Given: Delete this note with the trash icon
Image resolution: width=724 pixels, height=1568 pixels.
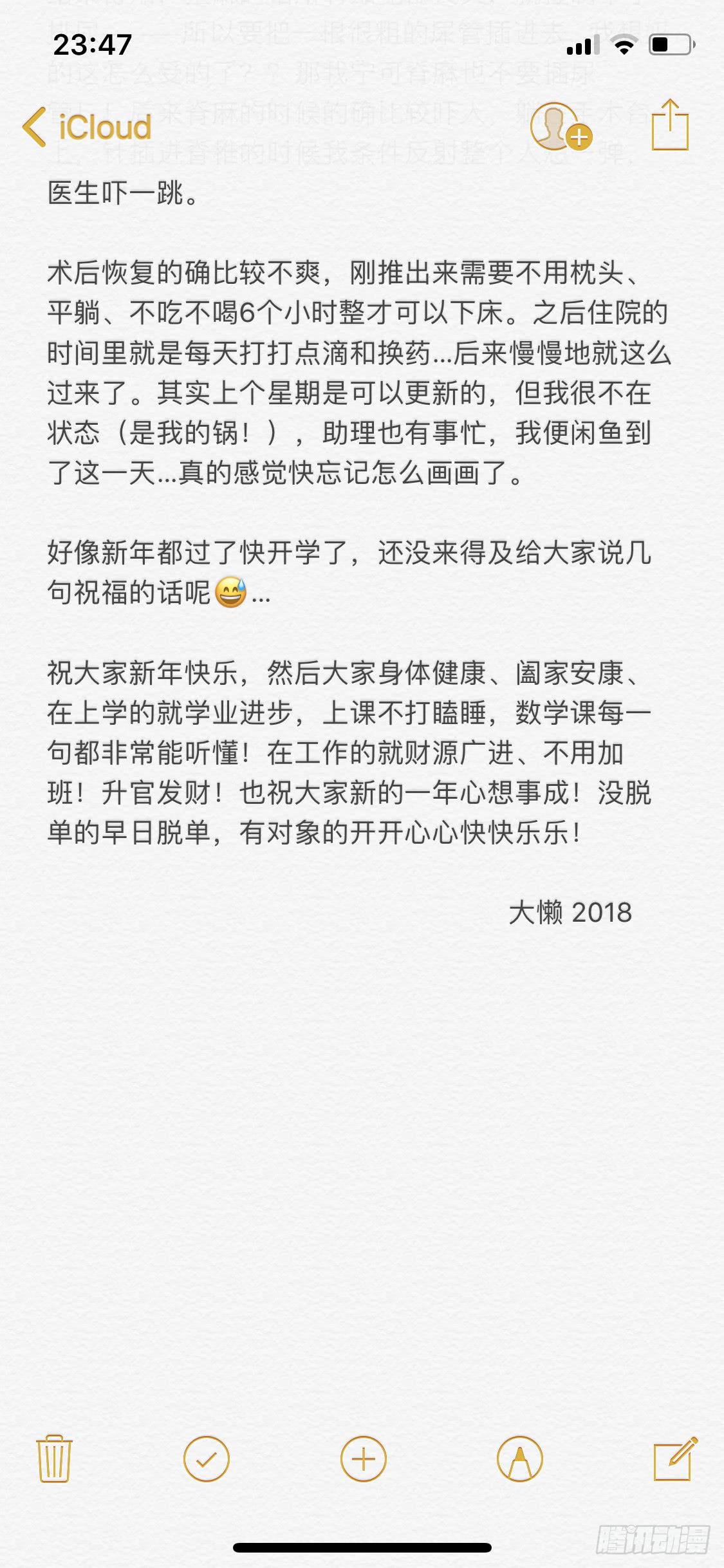Looking at the screenshot, I should click(54, 1459).
